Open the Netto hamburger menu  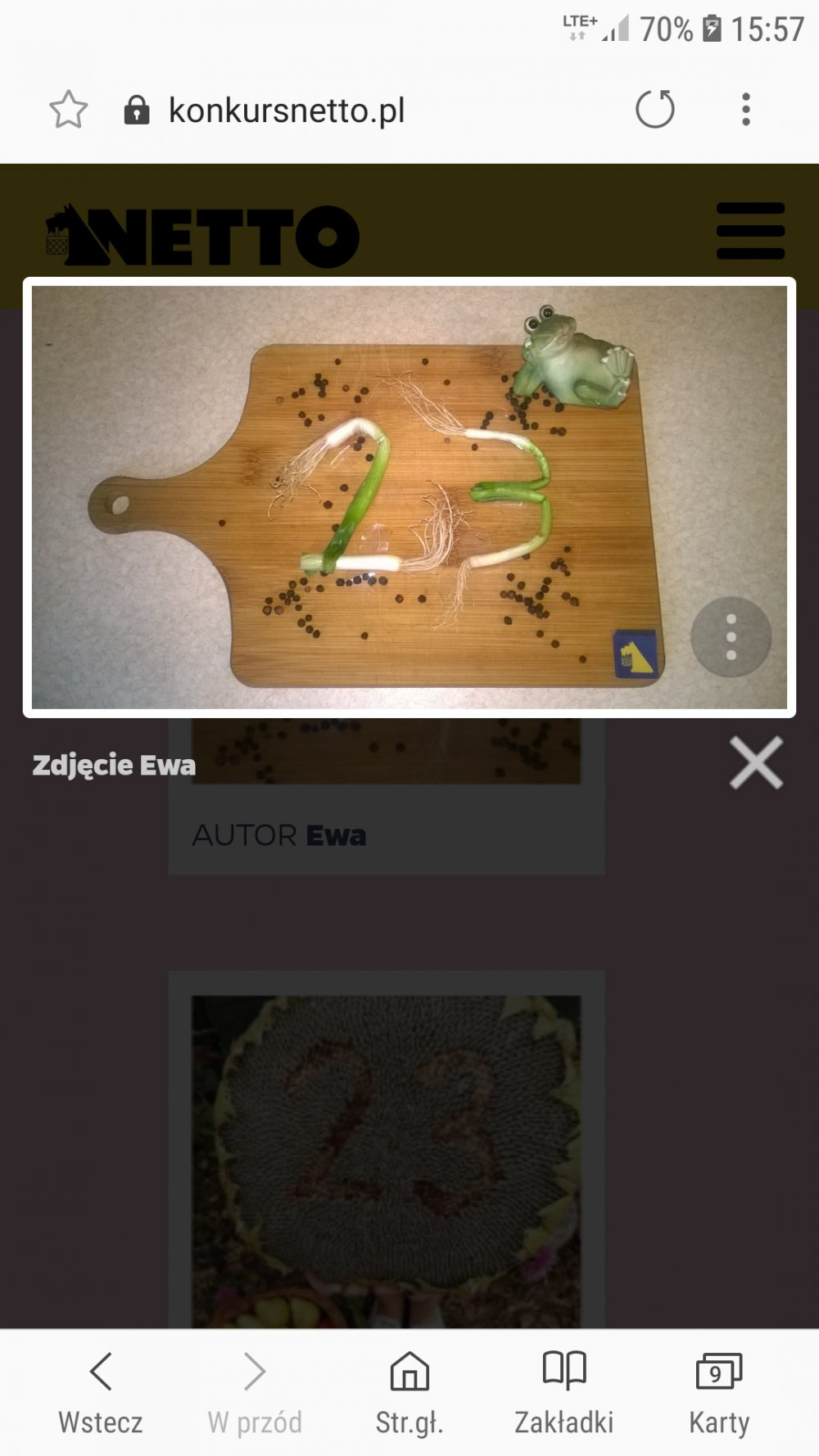(x=750, y=231)
